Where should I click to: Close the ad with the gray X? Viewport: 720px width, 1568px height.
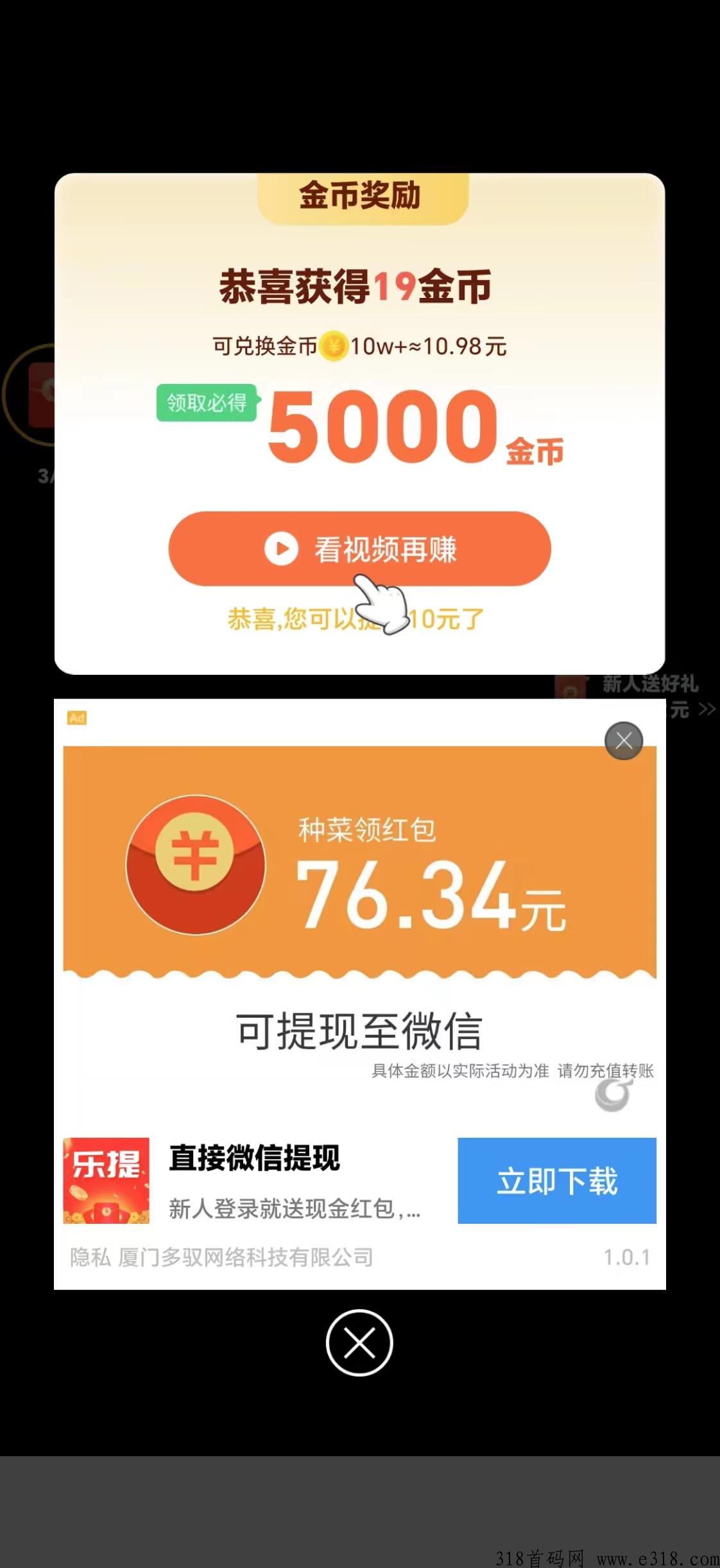click(623, 741)
